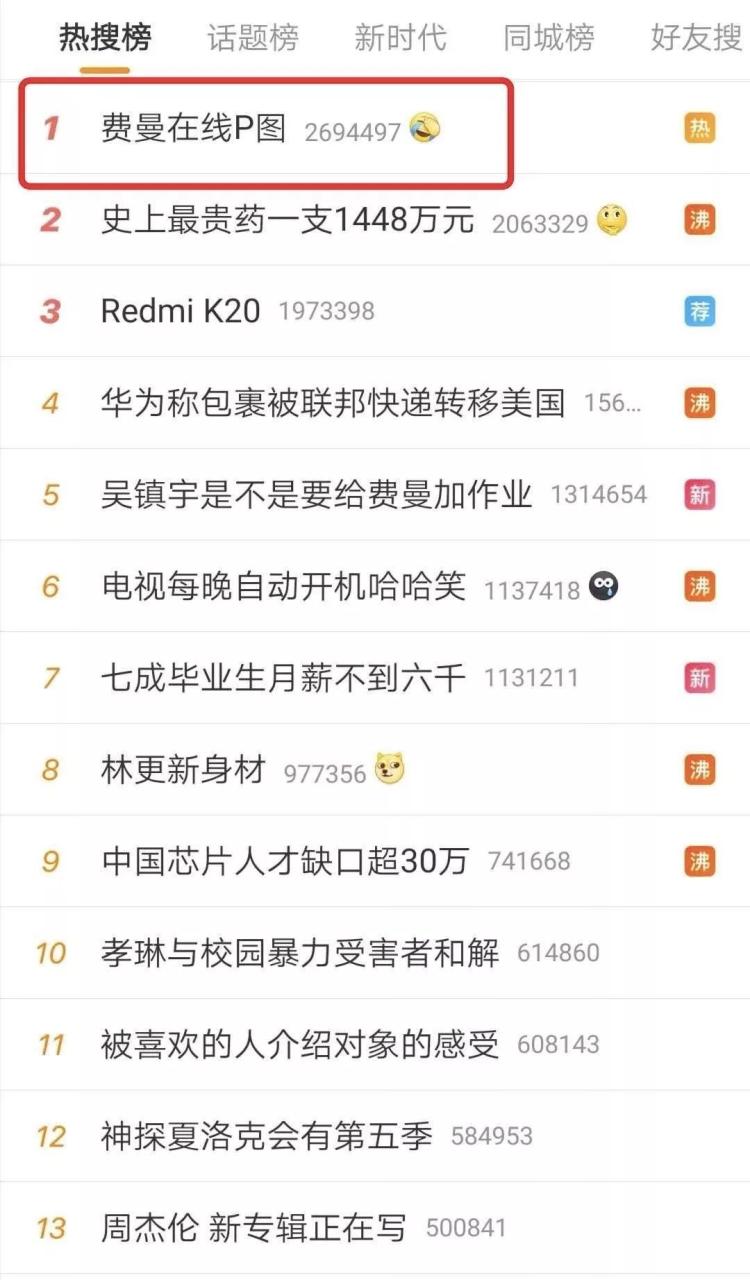Open the 同城榜 tab
This screenshot has width=750, height=1280.
pyautogui.click(x=548, y=38)
